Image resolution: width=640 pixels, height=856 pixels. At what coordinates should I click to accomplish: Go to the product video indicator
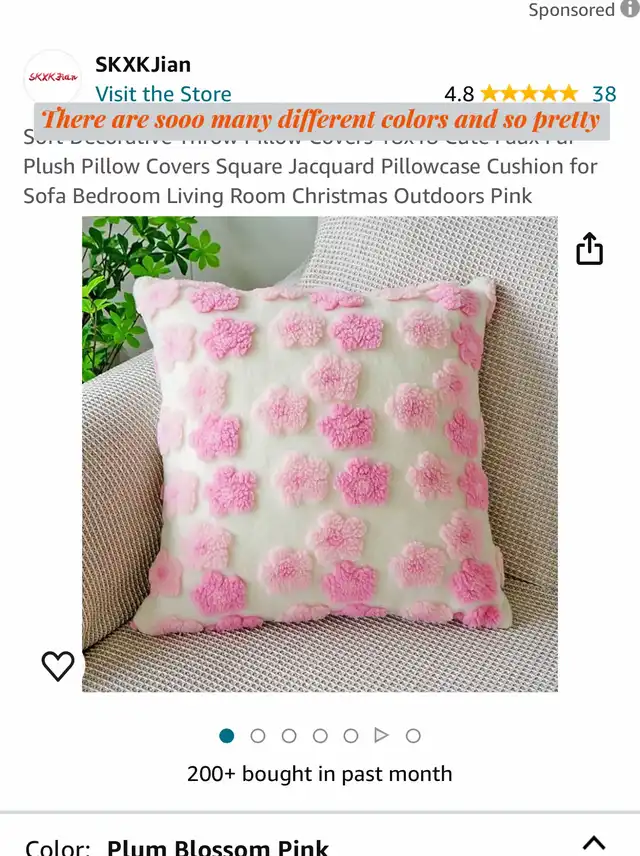click(381, 736)
